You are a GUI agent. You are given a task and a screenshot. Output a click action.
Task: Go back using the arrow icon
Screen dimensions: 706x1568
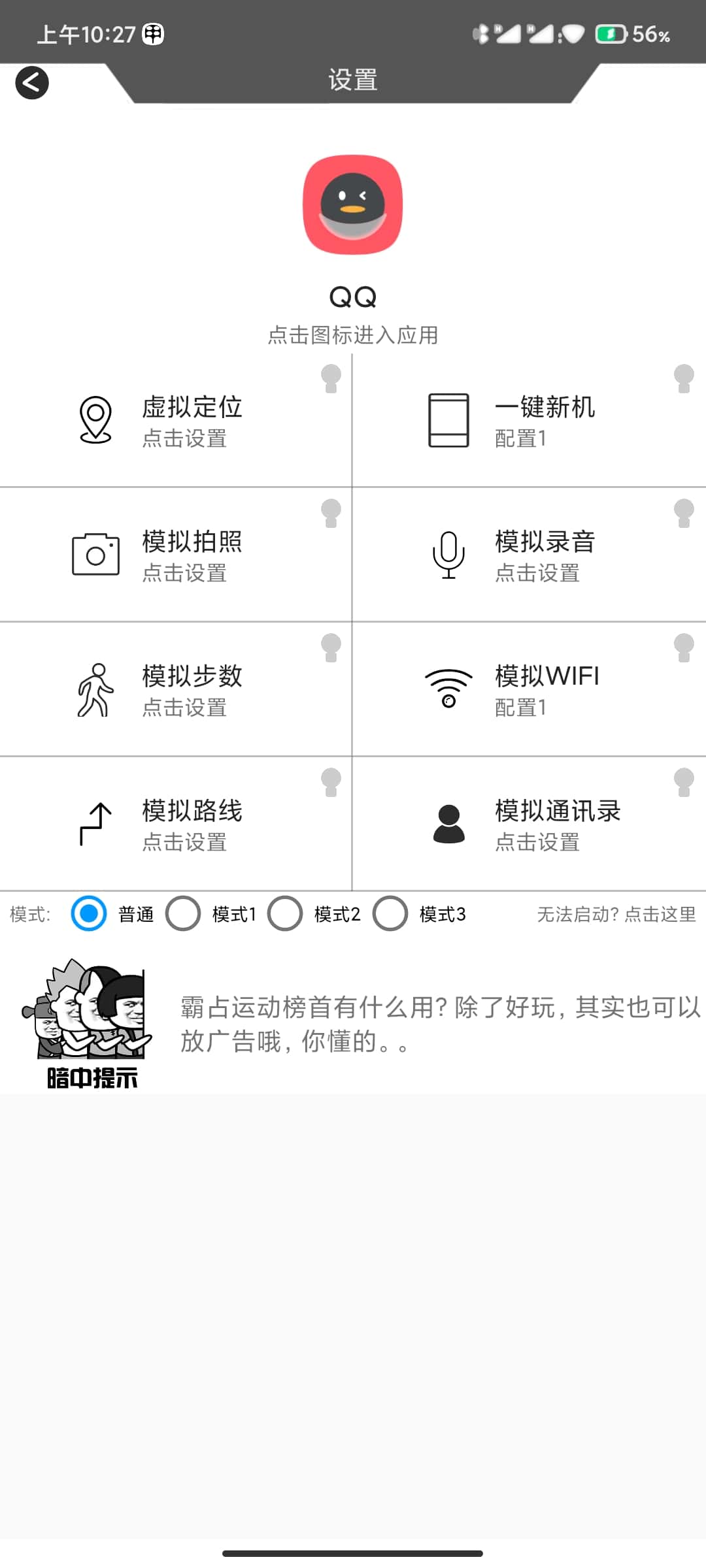point(32,83)
